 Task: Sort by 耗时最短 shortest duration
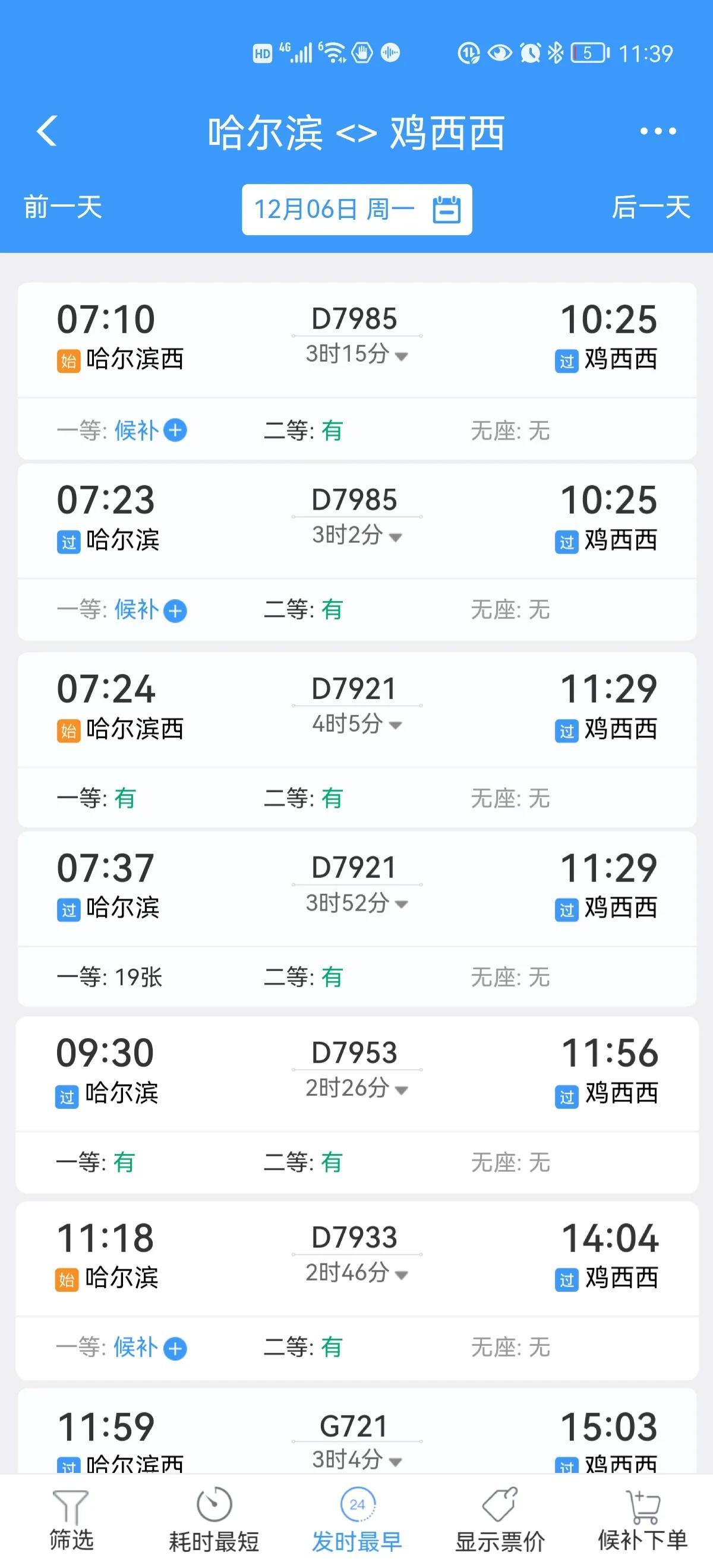(x=214, y=1519)
